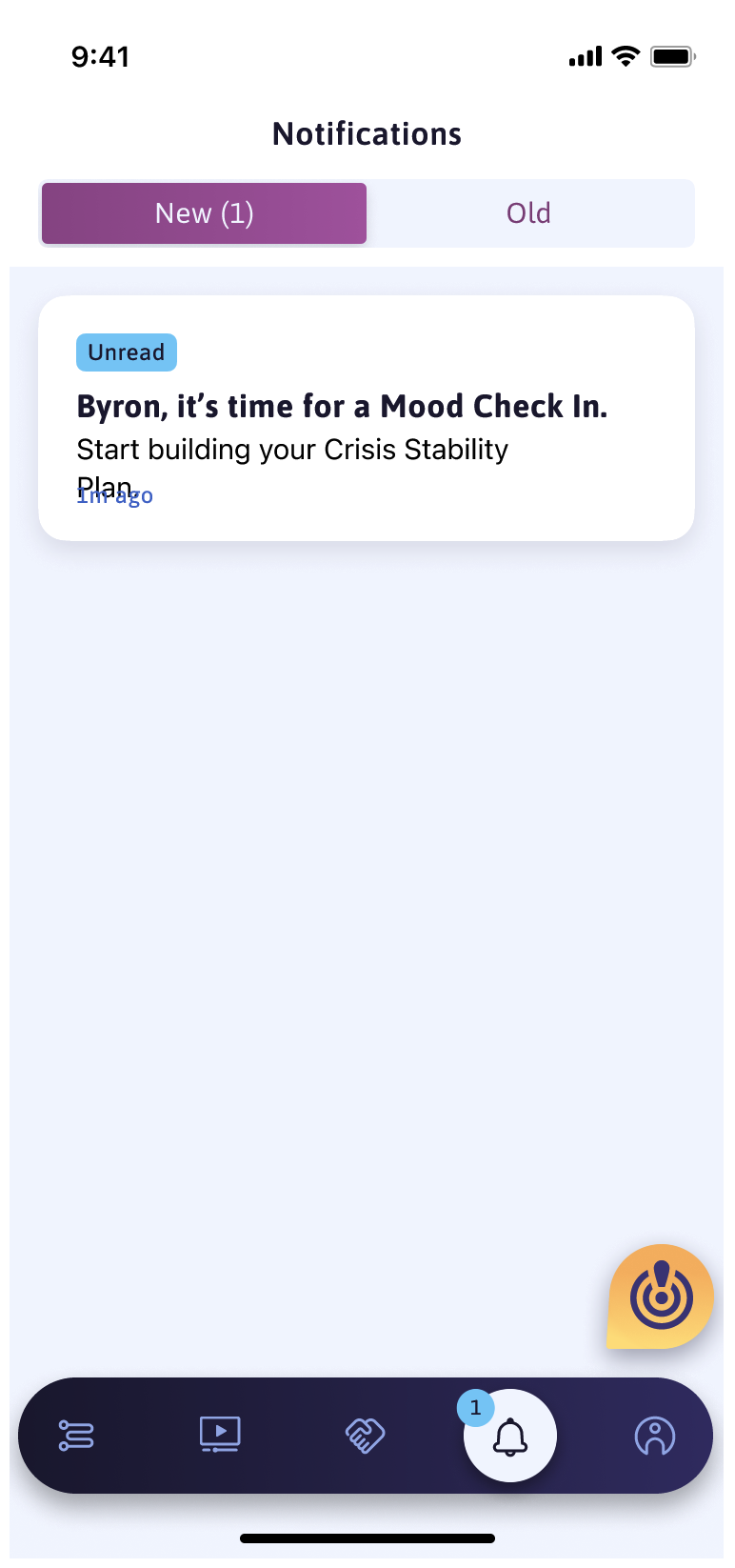Go to the video player tab
The image size is (735, 1568).
pyautogui.click(x=220, y=1435)
